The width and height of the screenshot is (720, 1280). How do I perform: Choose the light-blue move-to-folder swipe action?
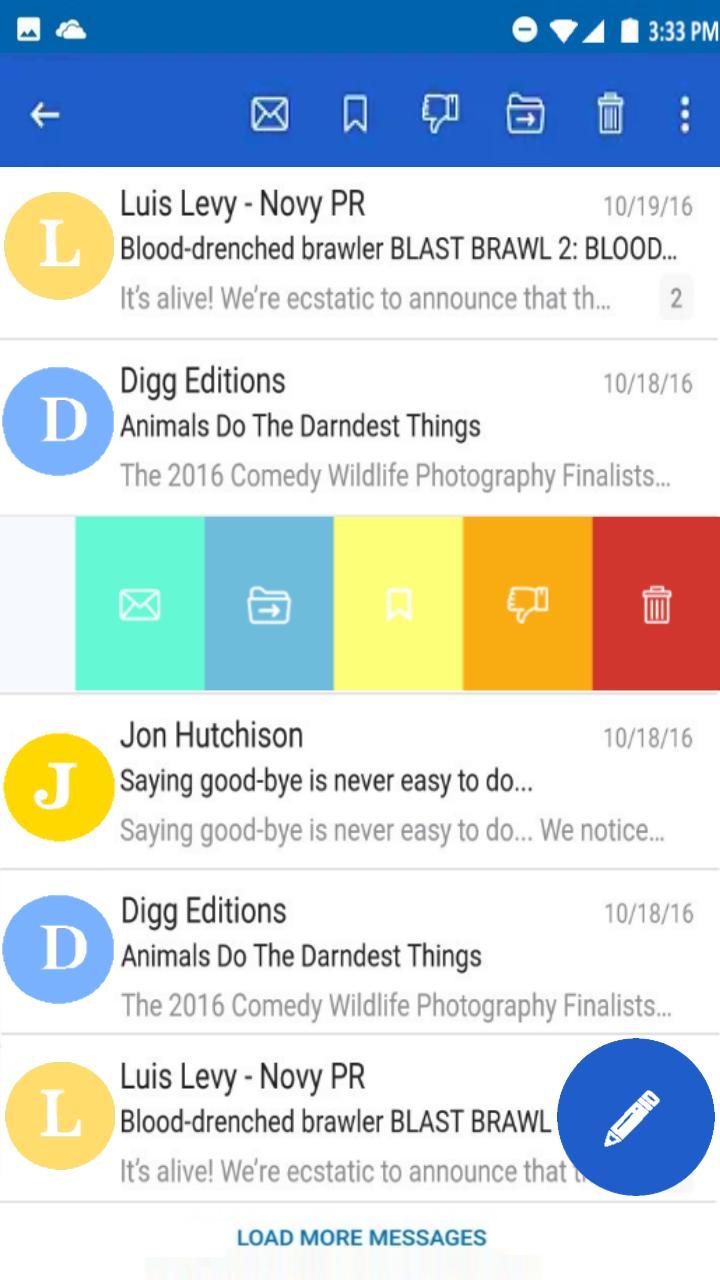click(x=269, y=604)
